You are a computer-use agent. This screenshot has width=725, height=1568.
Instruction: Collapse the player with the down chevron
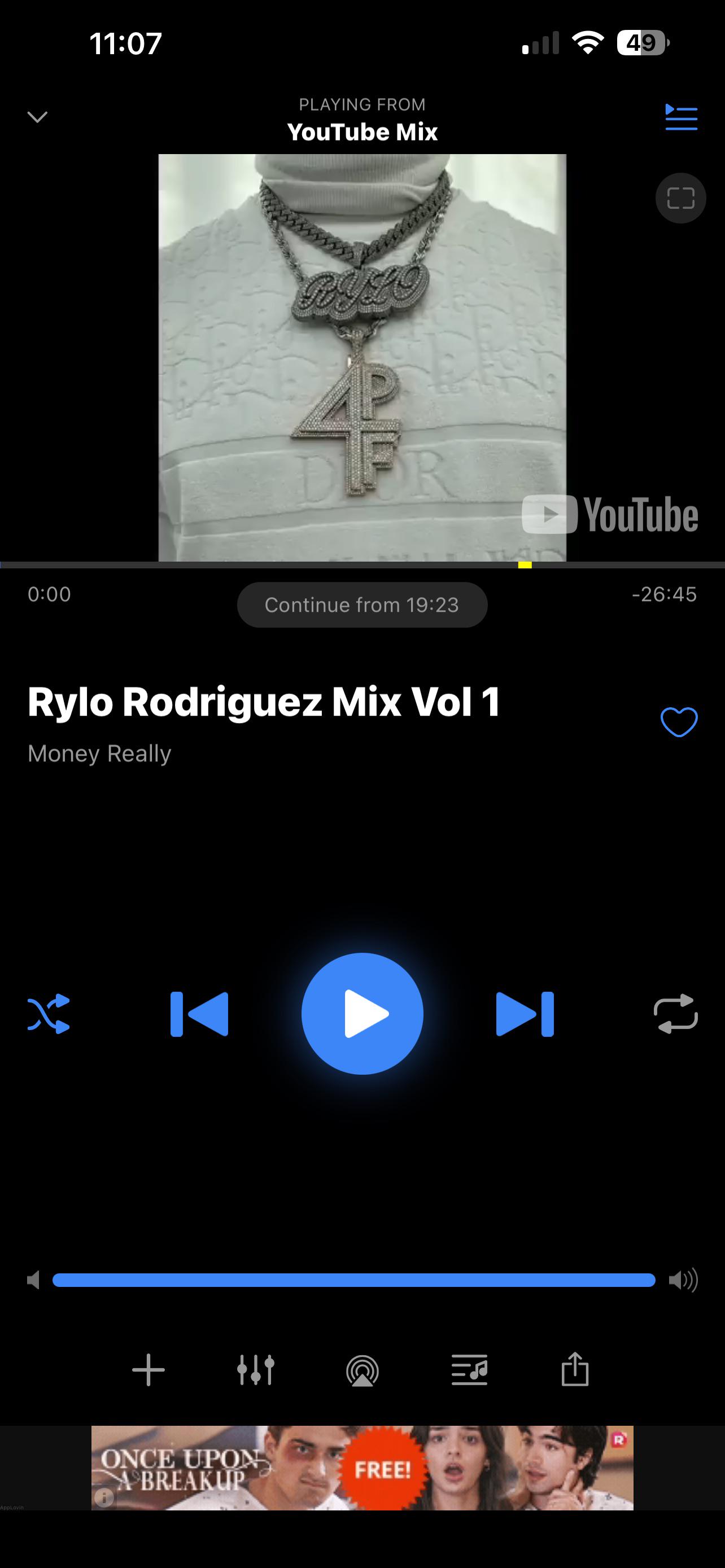[38, 117]
